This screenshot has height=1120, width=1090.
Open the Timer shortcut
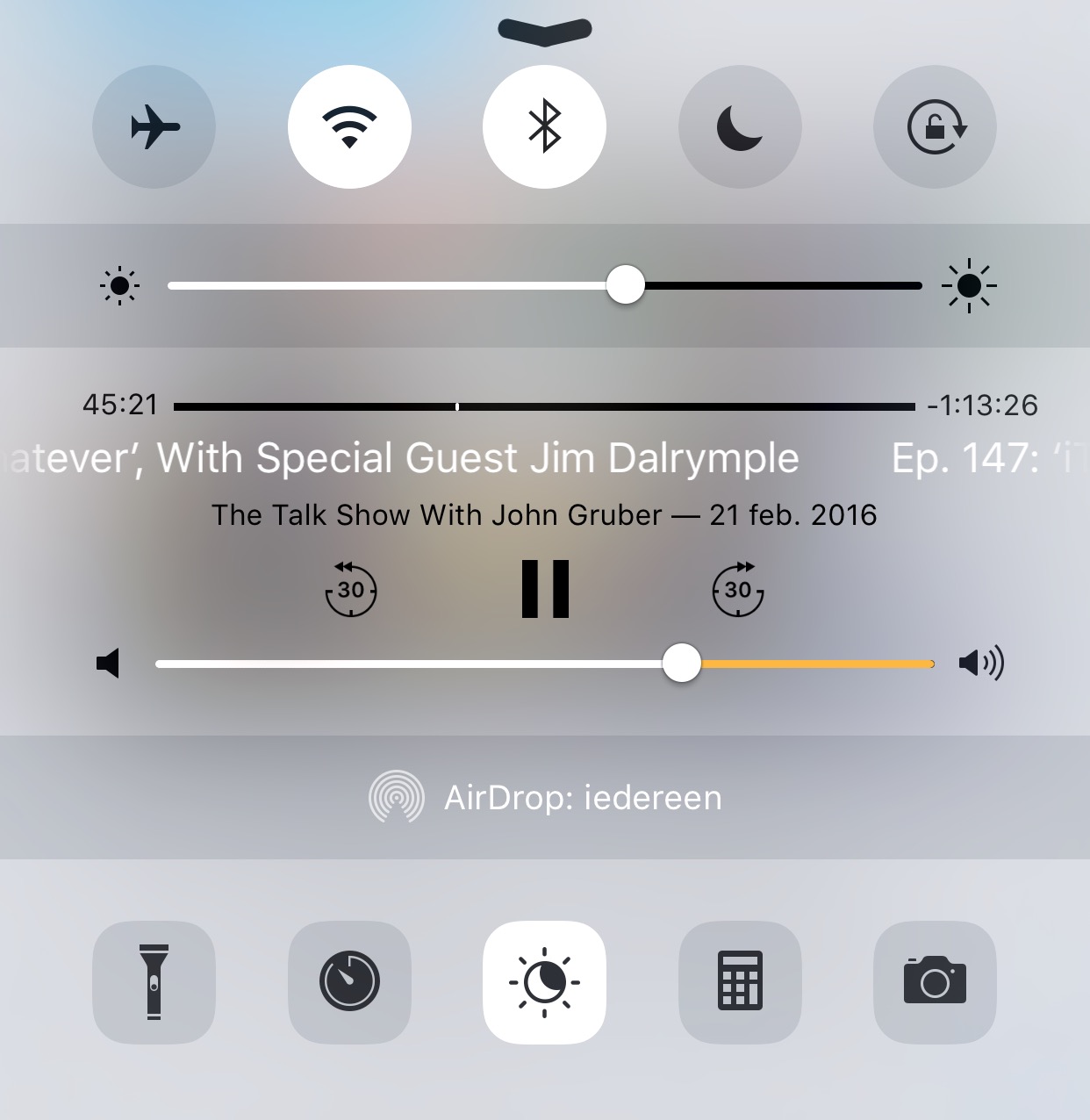[349, 981]
